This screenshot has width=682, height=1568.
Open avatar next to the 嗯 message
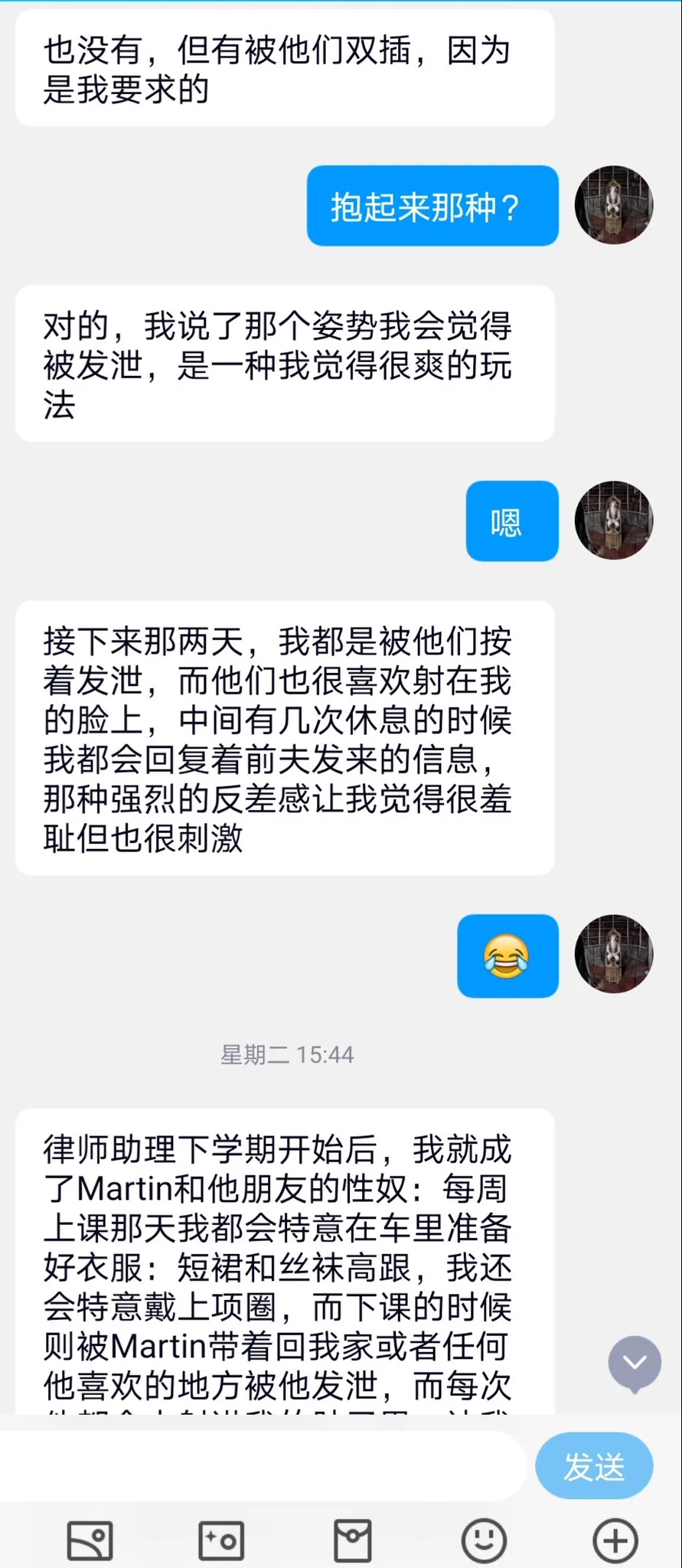point(614,521)
